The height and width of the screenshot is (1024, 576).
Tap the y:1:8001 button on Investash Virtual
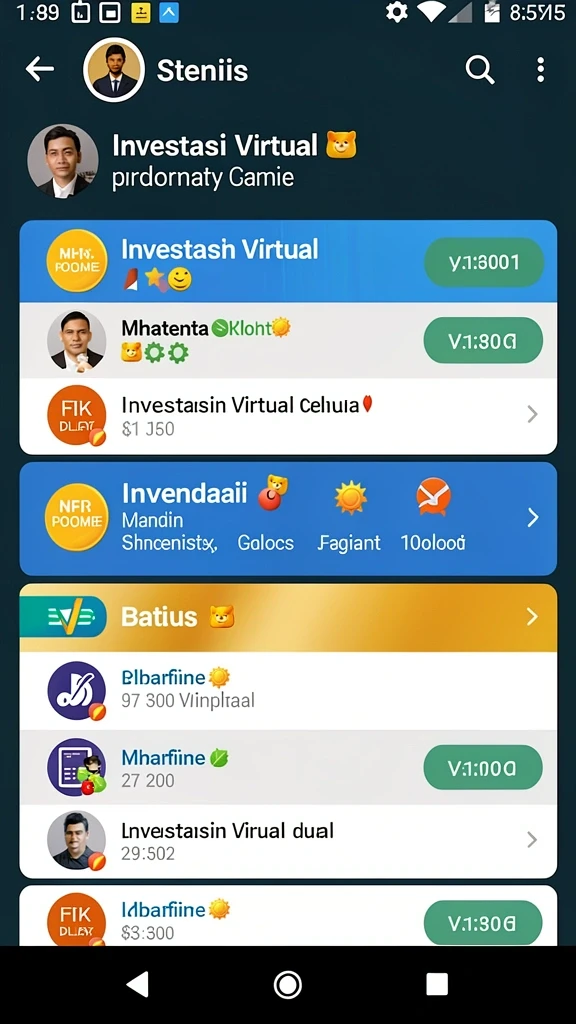[484, 263]
